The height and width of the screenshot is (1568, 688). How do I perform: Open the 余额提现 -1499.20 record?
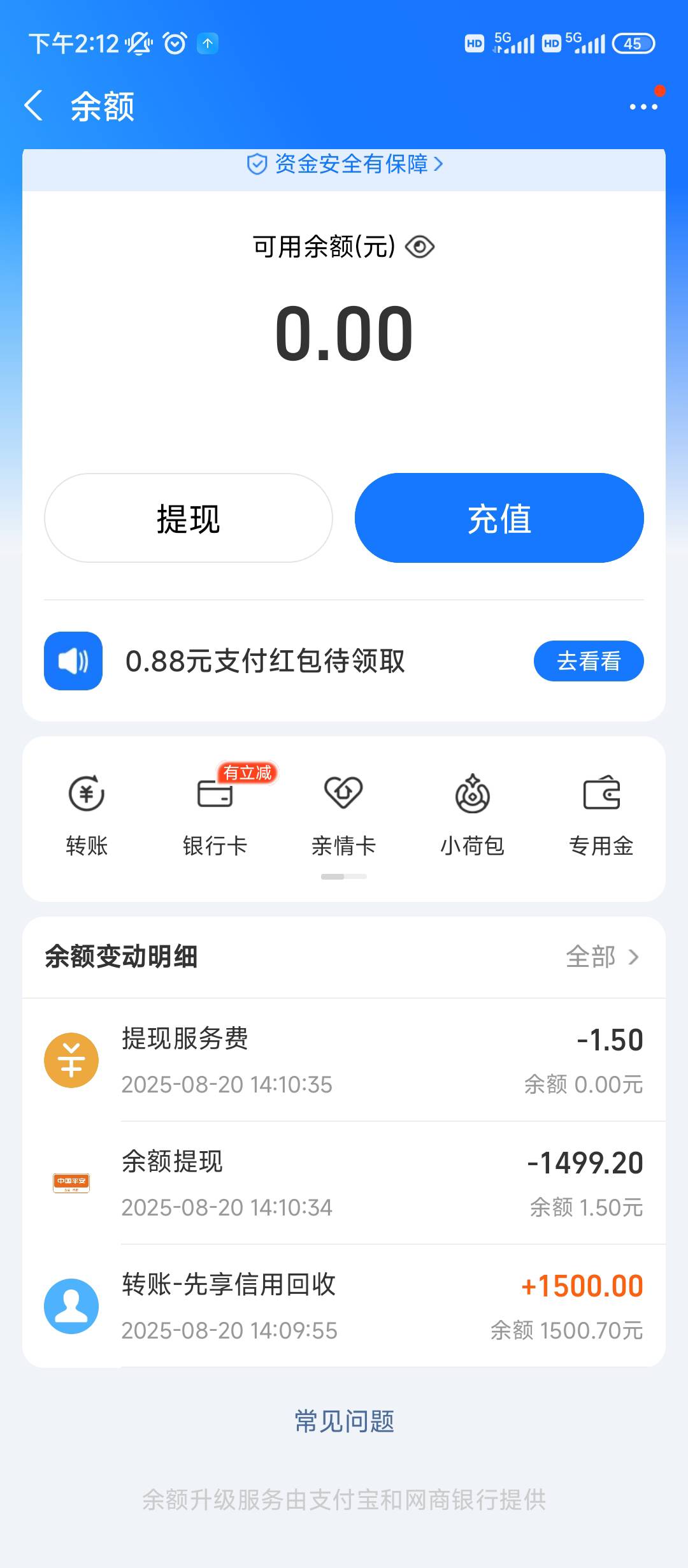tap(344, 1183)
